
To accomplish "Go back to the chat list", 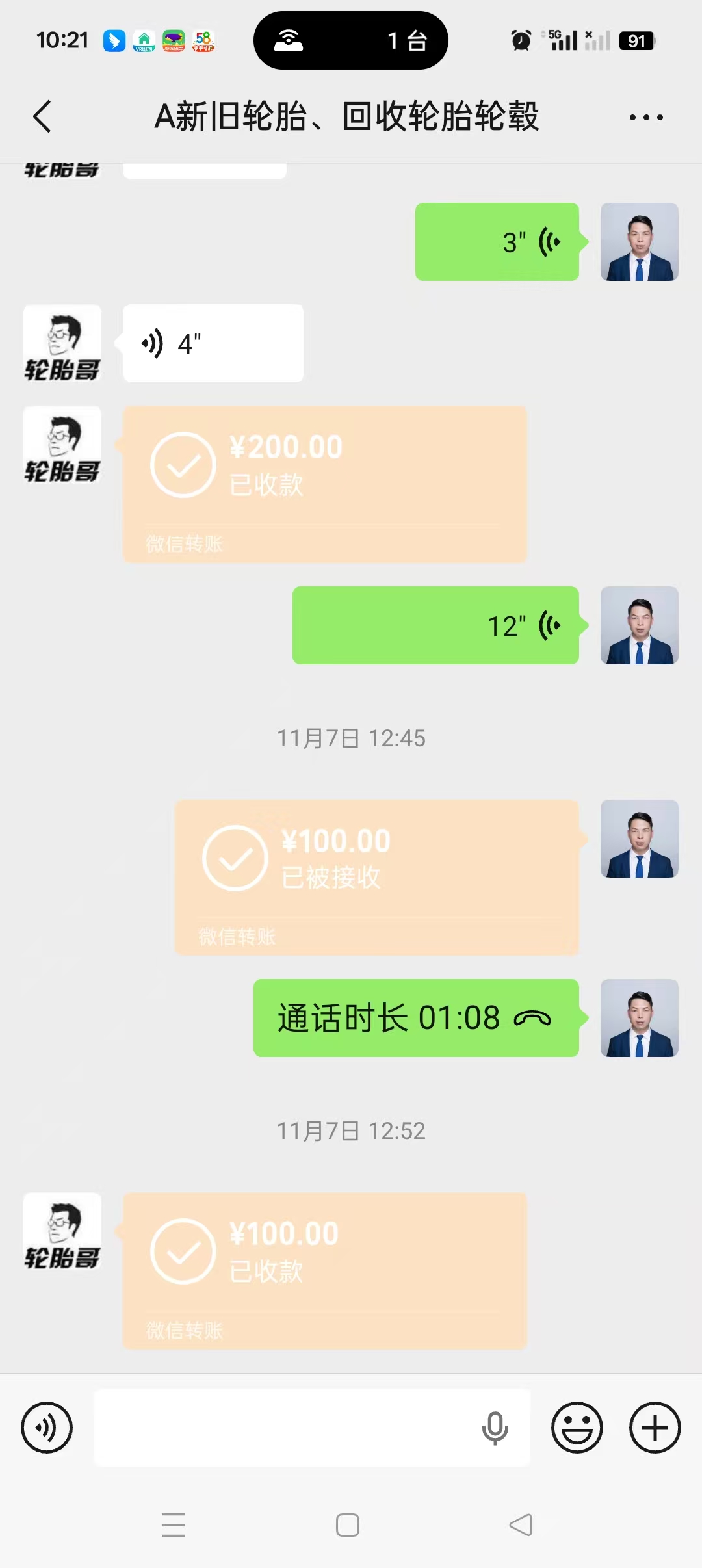I will point(42,117).
